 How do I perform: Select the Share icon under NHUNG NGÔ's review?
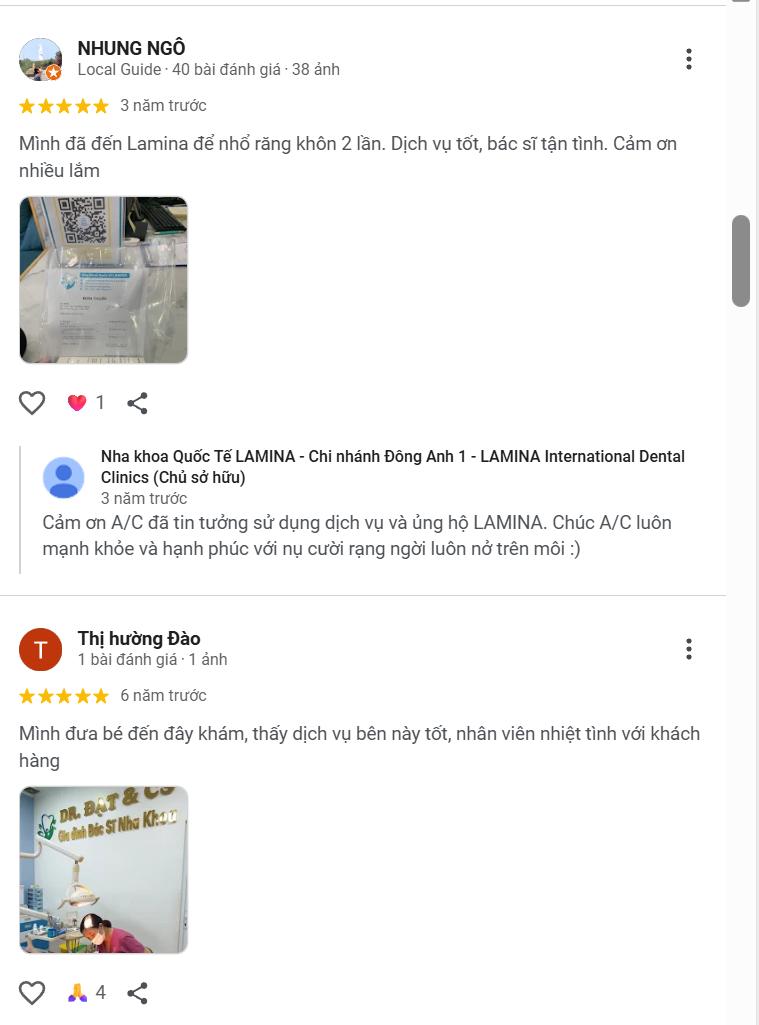pos(138,402)
